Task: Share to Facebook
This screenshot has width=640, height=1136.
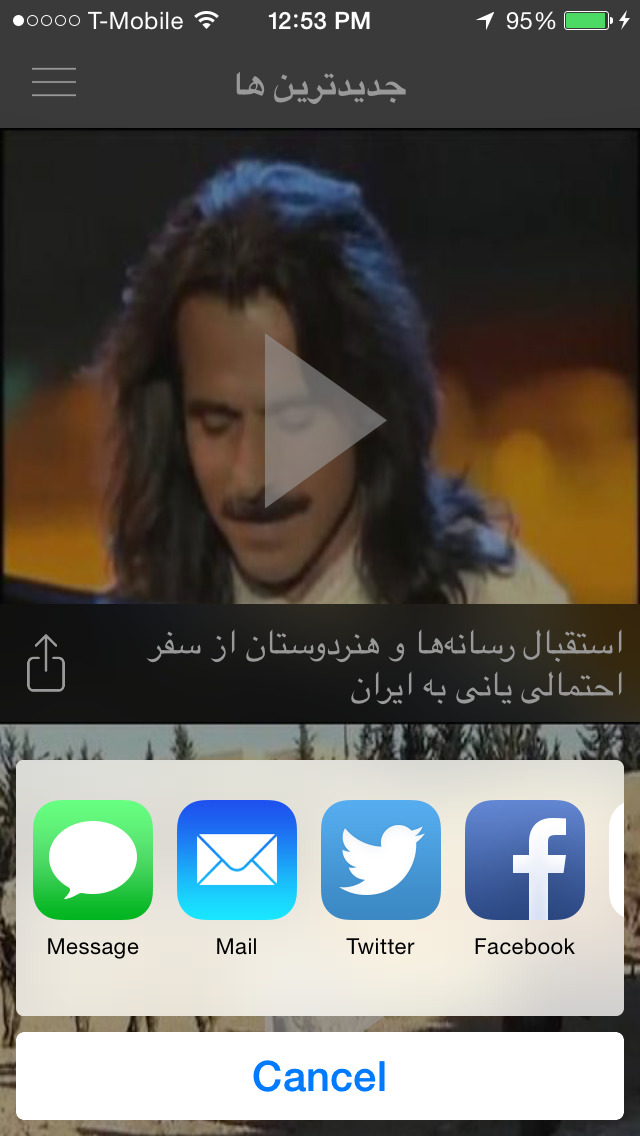Action: click(x=525, y=860)
